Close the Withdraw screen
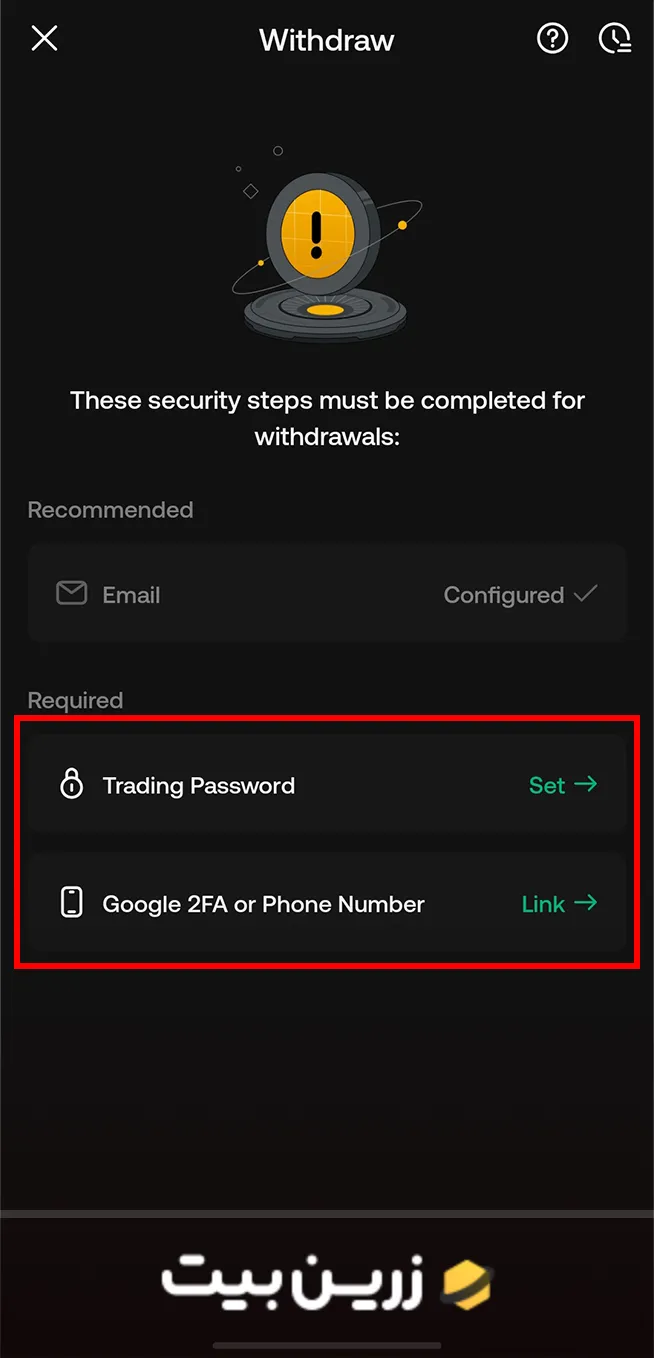Viewport: 654px width, 1358px height. click(x=45, y=39)
